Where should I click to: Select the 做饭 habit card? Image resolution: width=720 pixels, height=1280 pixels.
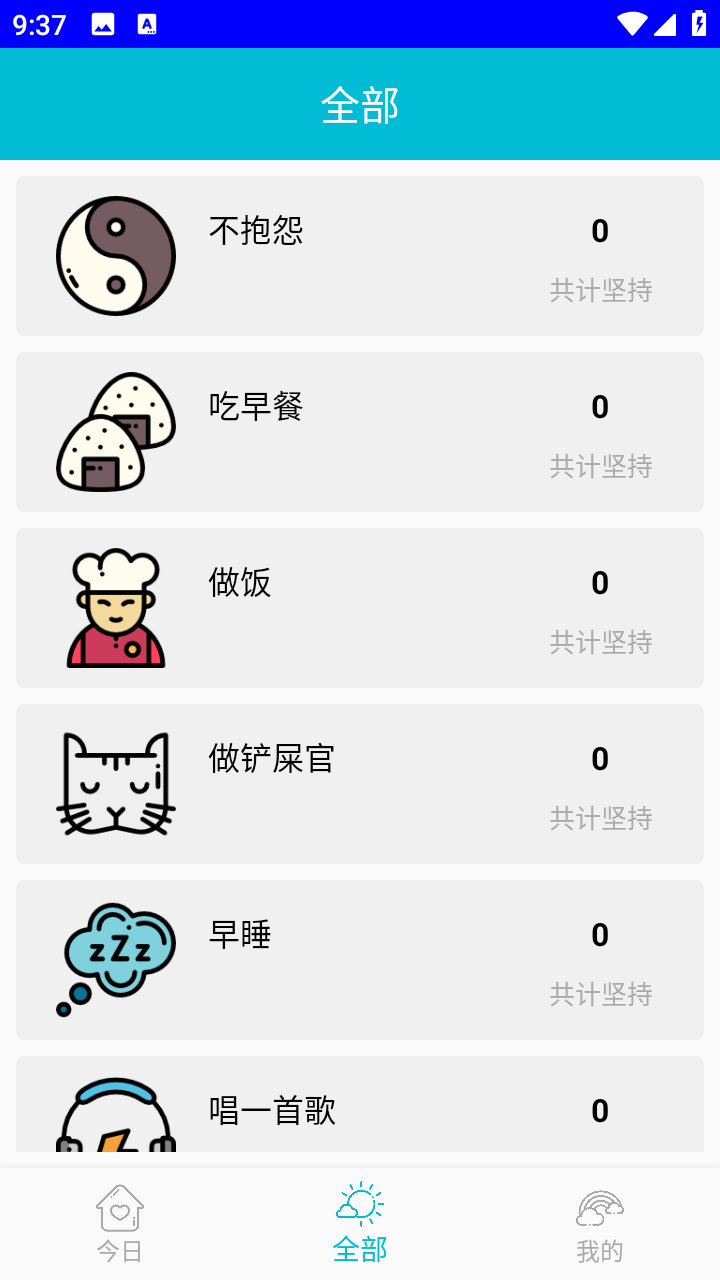(x=360, y=608)
